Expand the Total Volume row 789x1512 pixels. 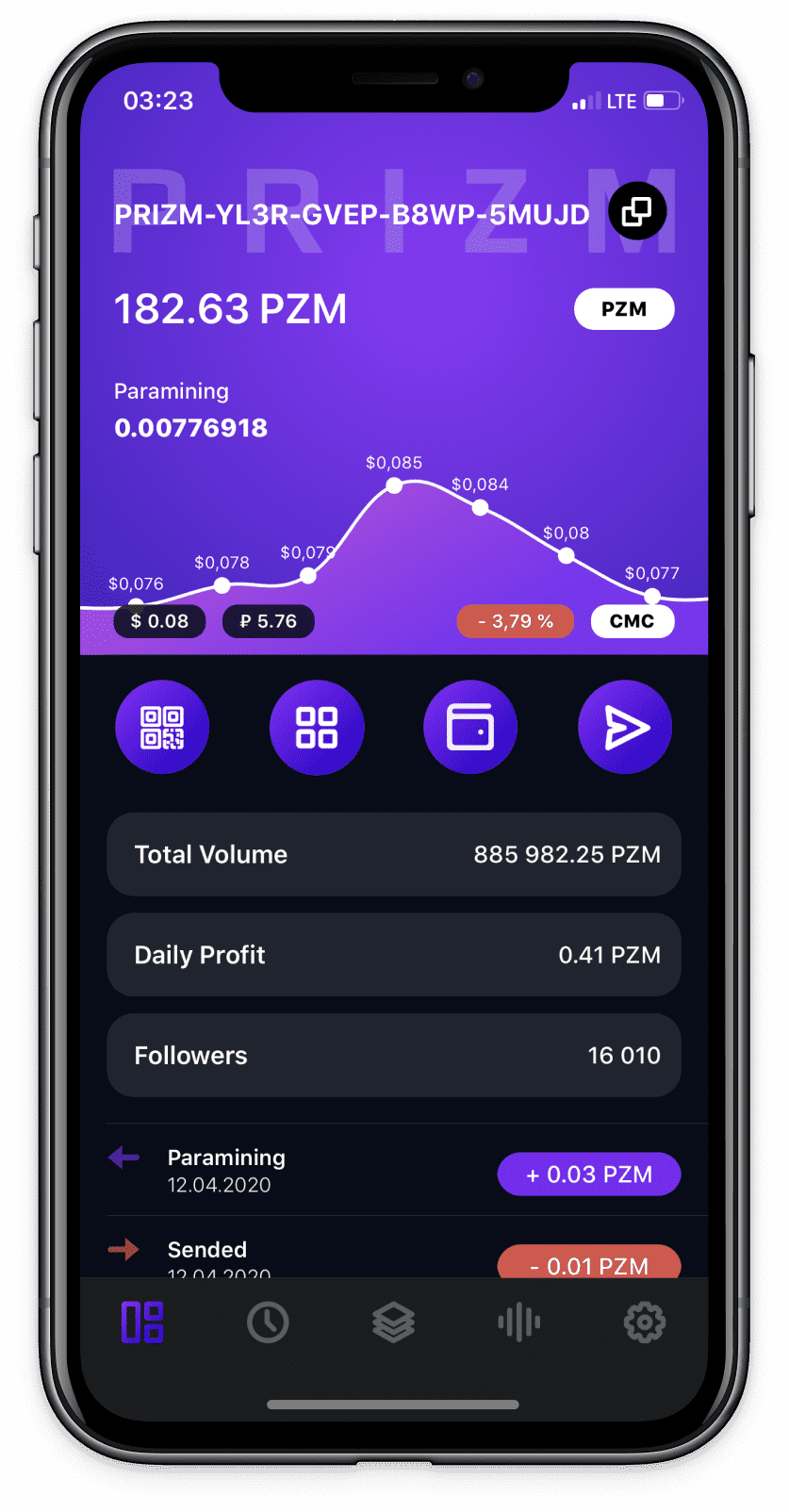tap(393, 854)
